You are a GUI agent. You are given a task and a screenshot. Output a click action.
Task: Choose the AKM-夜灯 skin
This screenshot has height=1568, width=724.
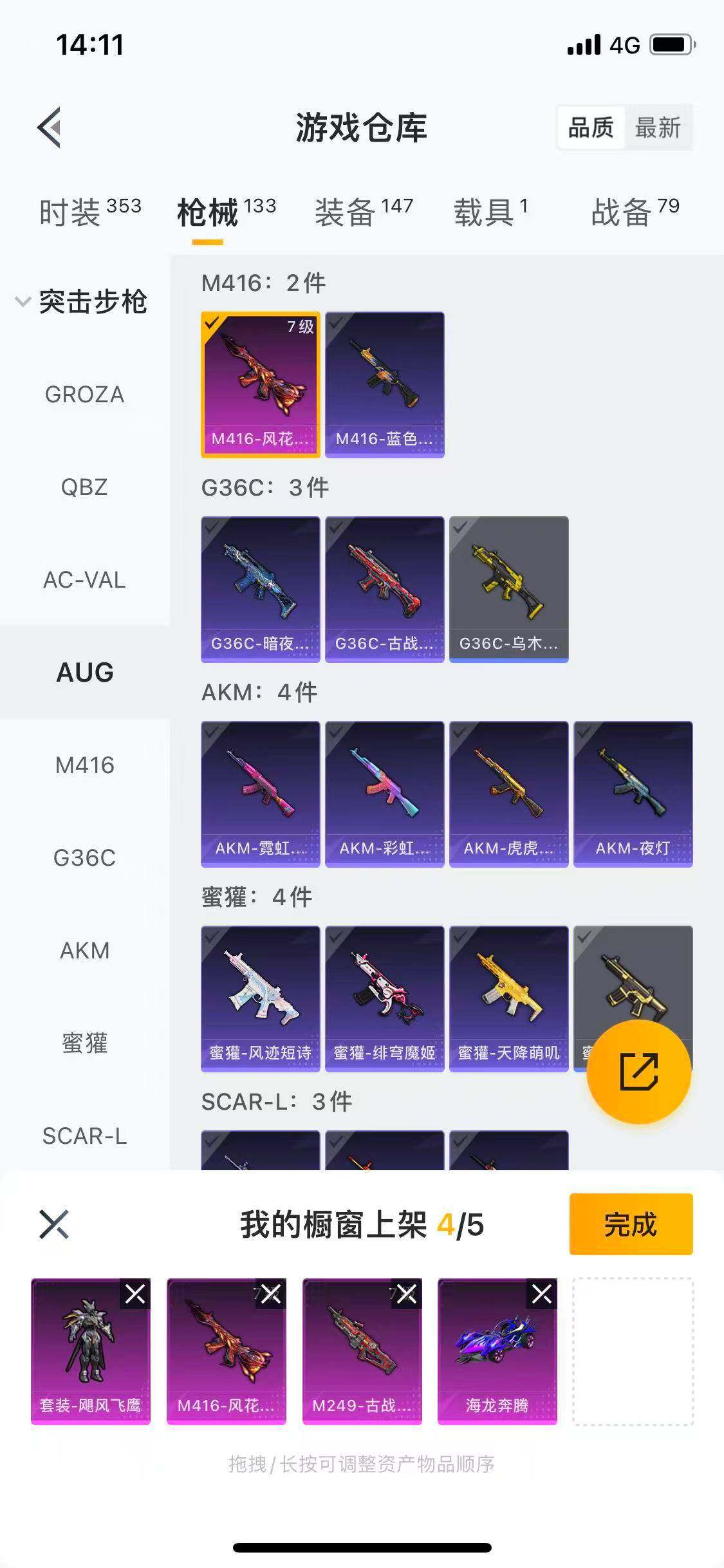[633, 794]
